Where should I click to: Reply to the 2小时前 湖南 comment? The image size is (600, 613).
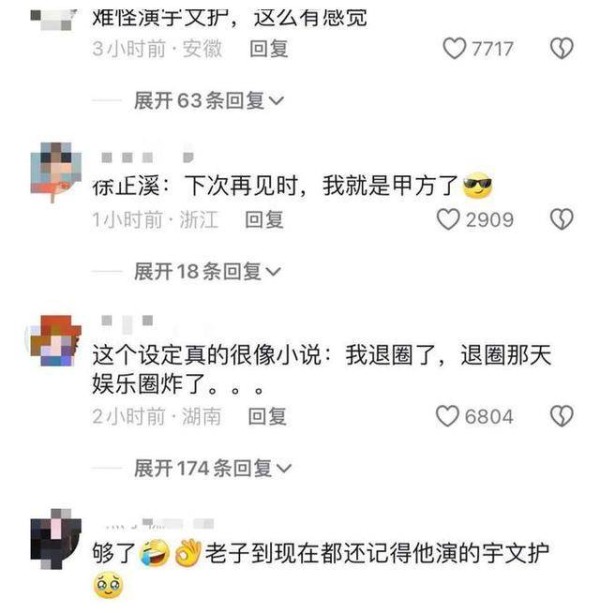pos(267,416)
